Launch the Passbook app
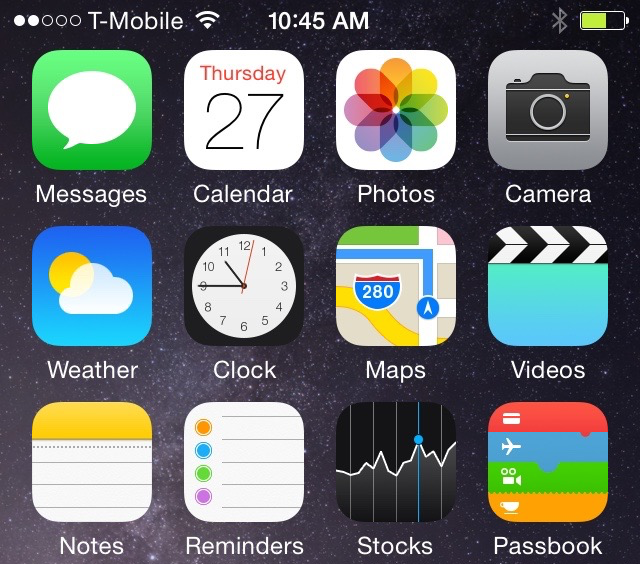 pos(548,462)
